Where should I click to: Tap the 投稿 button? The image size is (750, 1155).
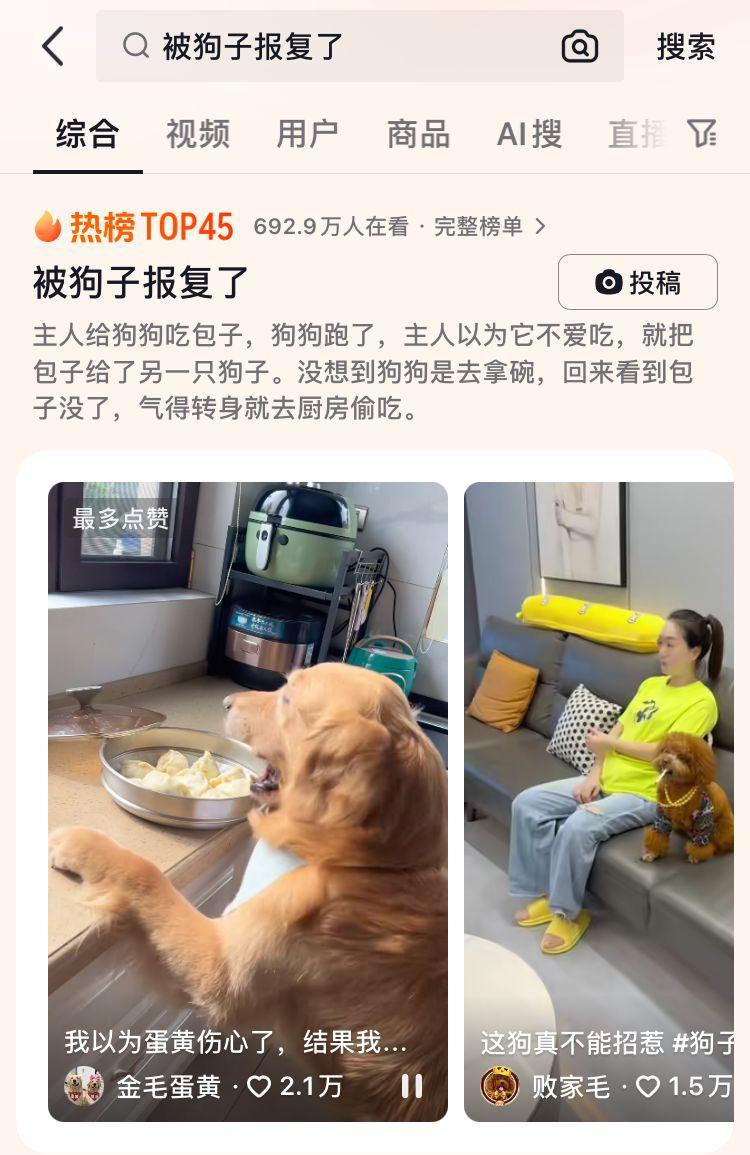[x=637, y=283]
